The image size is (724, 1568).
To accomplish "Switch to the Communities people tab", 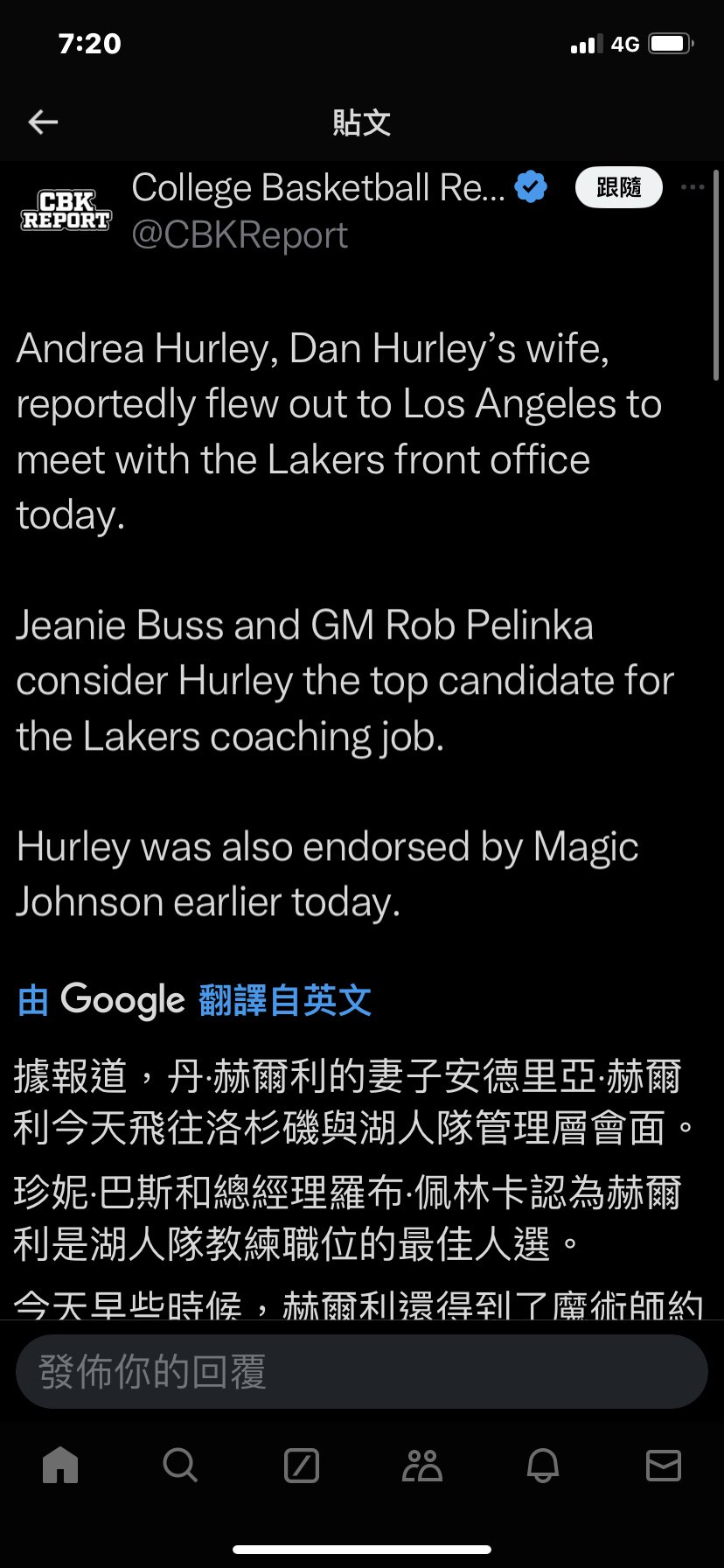I will pos(422,1465).
